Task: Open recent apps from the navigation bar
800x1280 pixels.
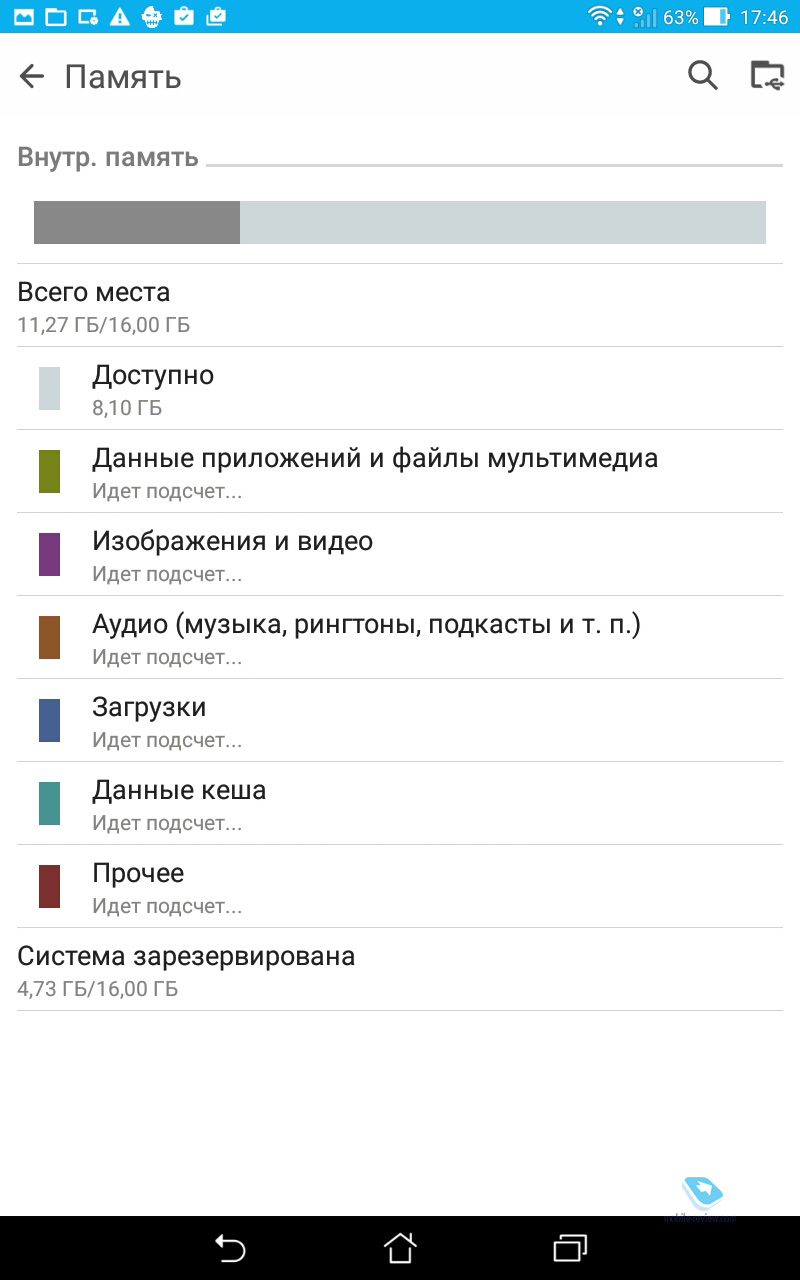Action: coord(570,1248)
